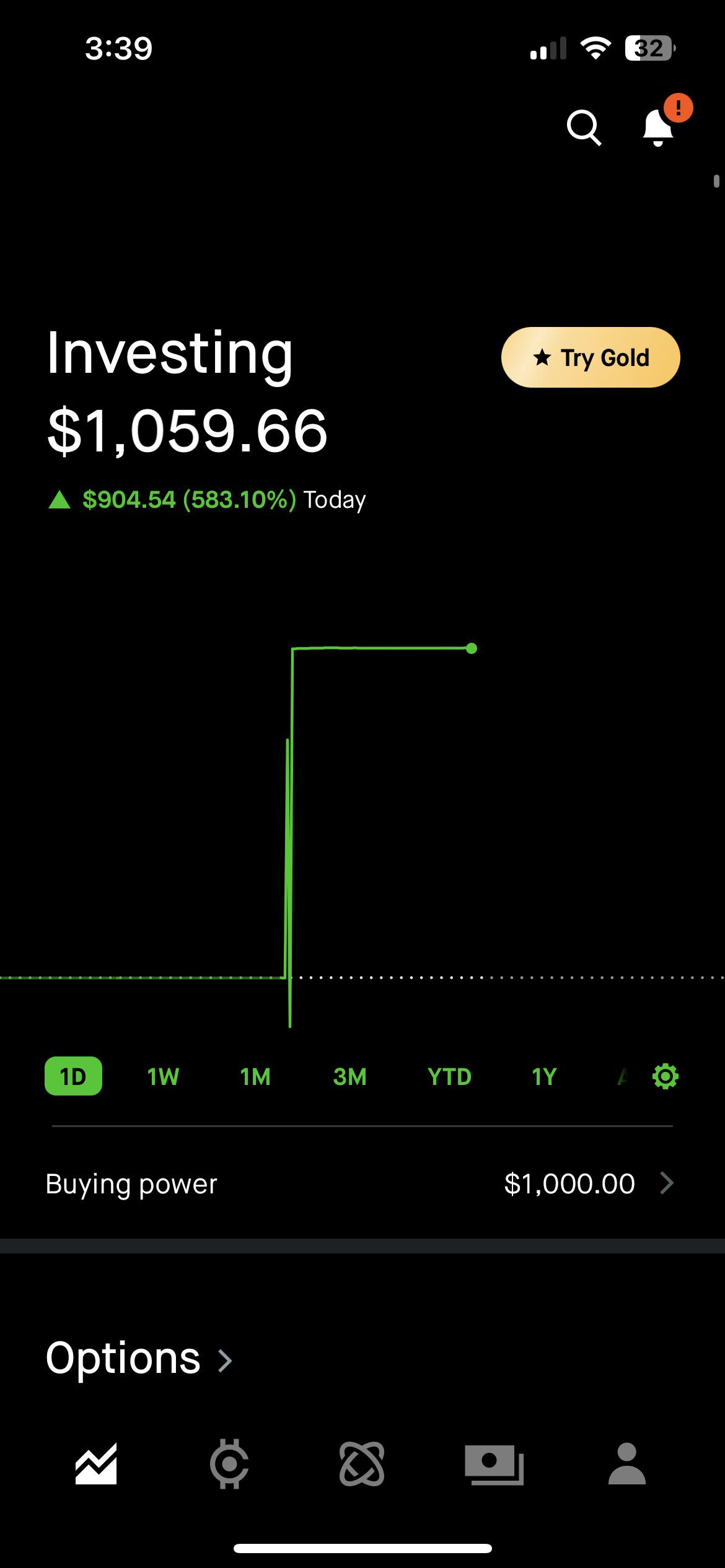Select the YTD chart range
Image resolution: width=725 pixels, height=1568 pixels.
tap(449, 1076)
